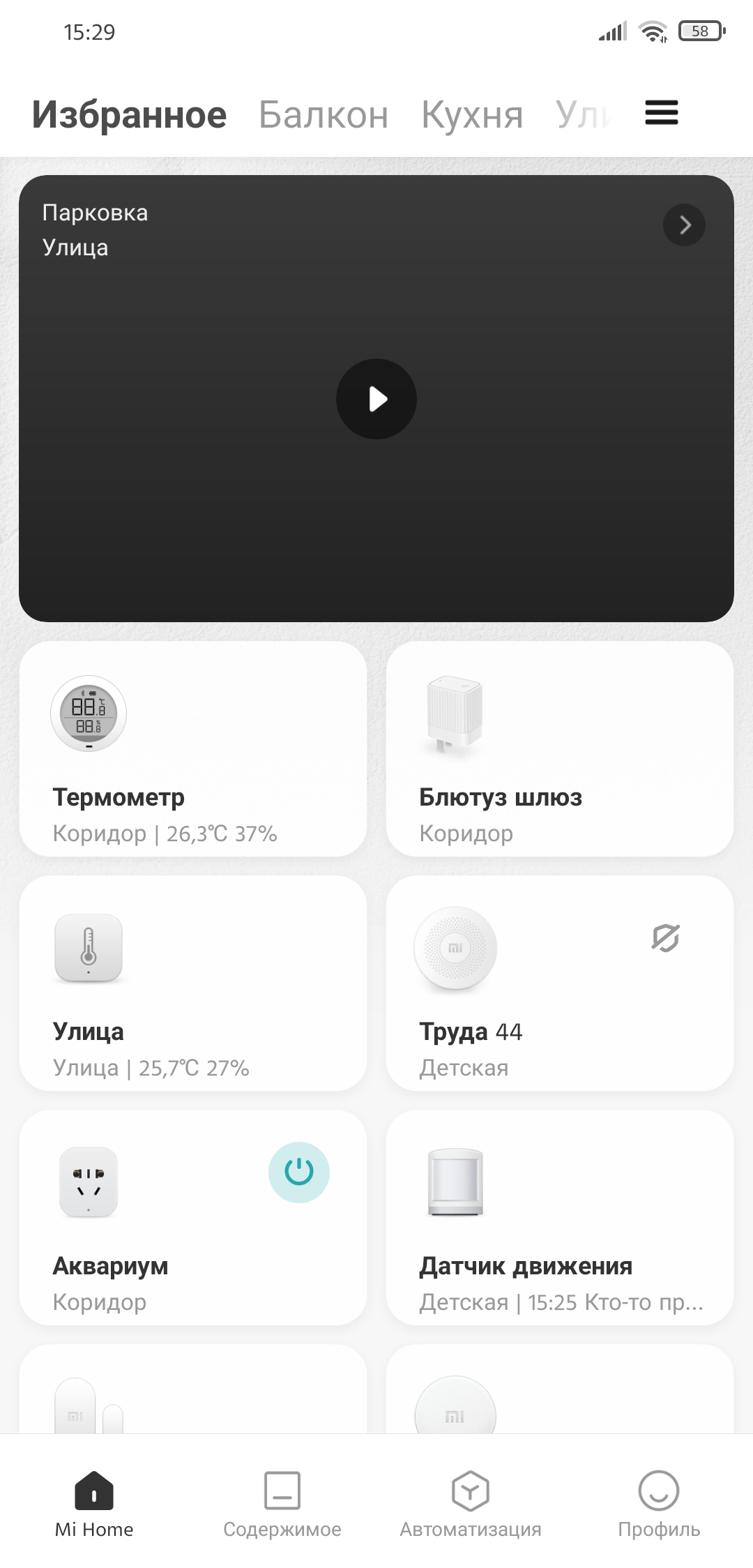Play the Парковка camera feed
The image size is (753, 1568).
click(x=376, y=399)
